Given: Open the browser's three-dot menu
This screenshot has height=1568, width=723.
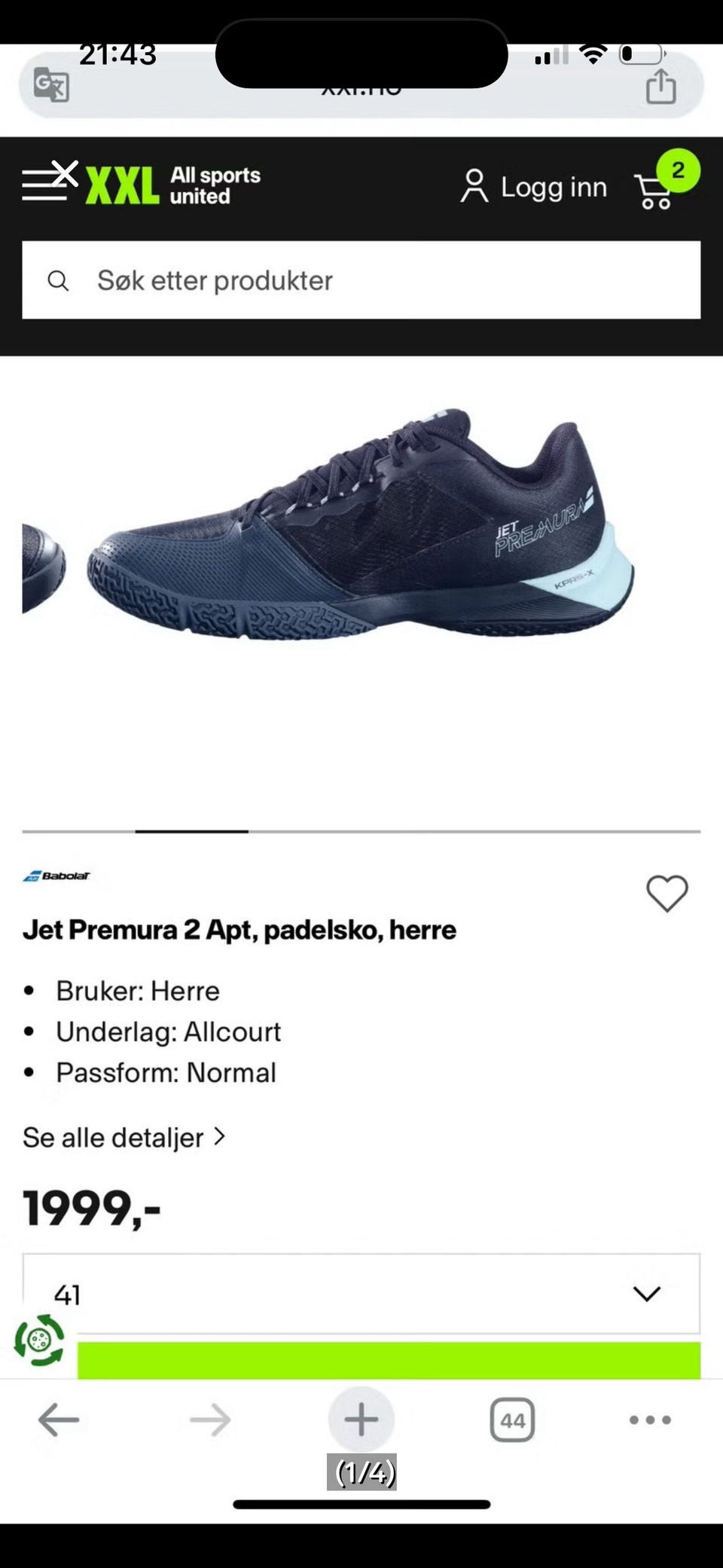Looking at the screenshot, I should click(650, 1420).
